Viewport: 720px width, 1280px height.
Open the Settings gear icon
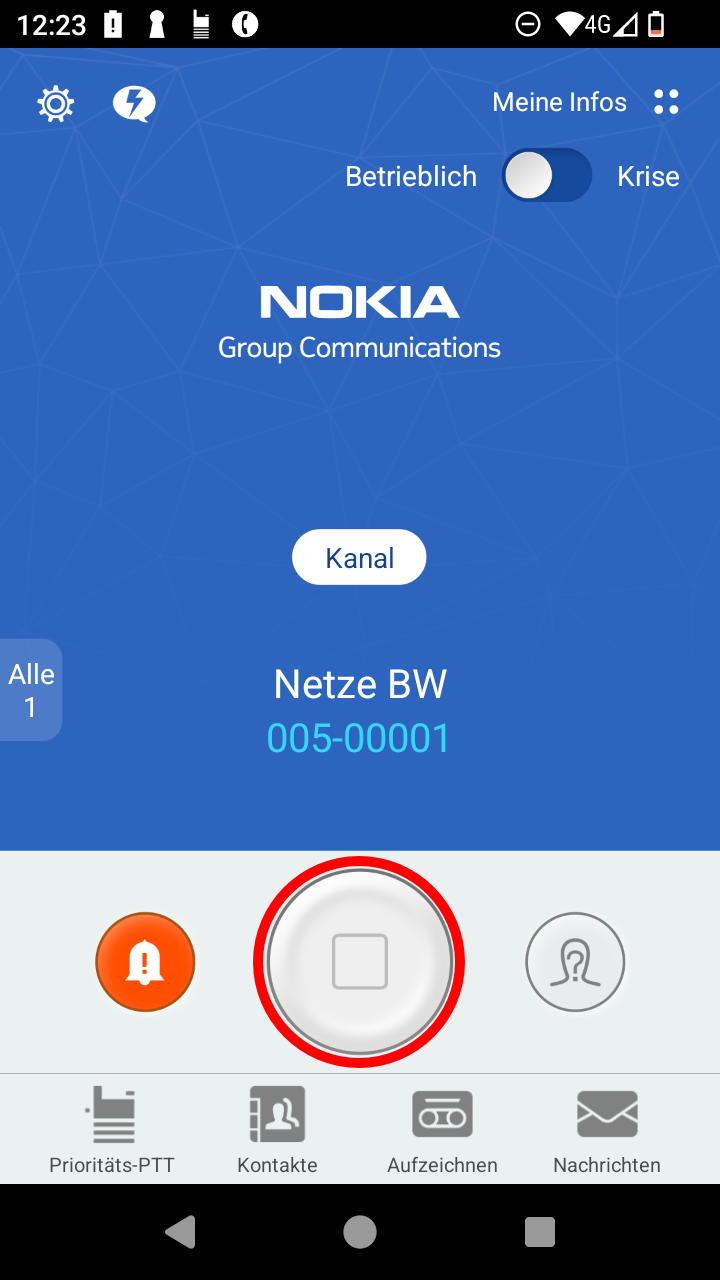(56, 103)
